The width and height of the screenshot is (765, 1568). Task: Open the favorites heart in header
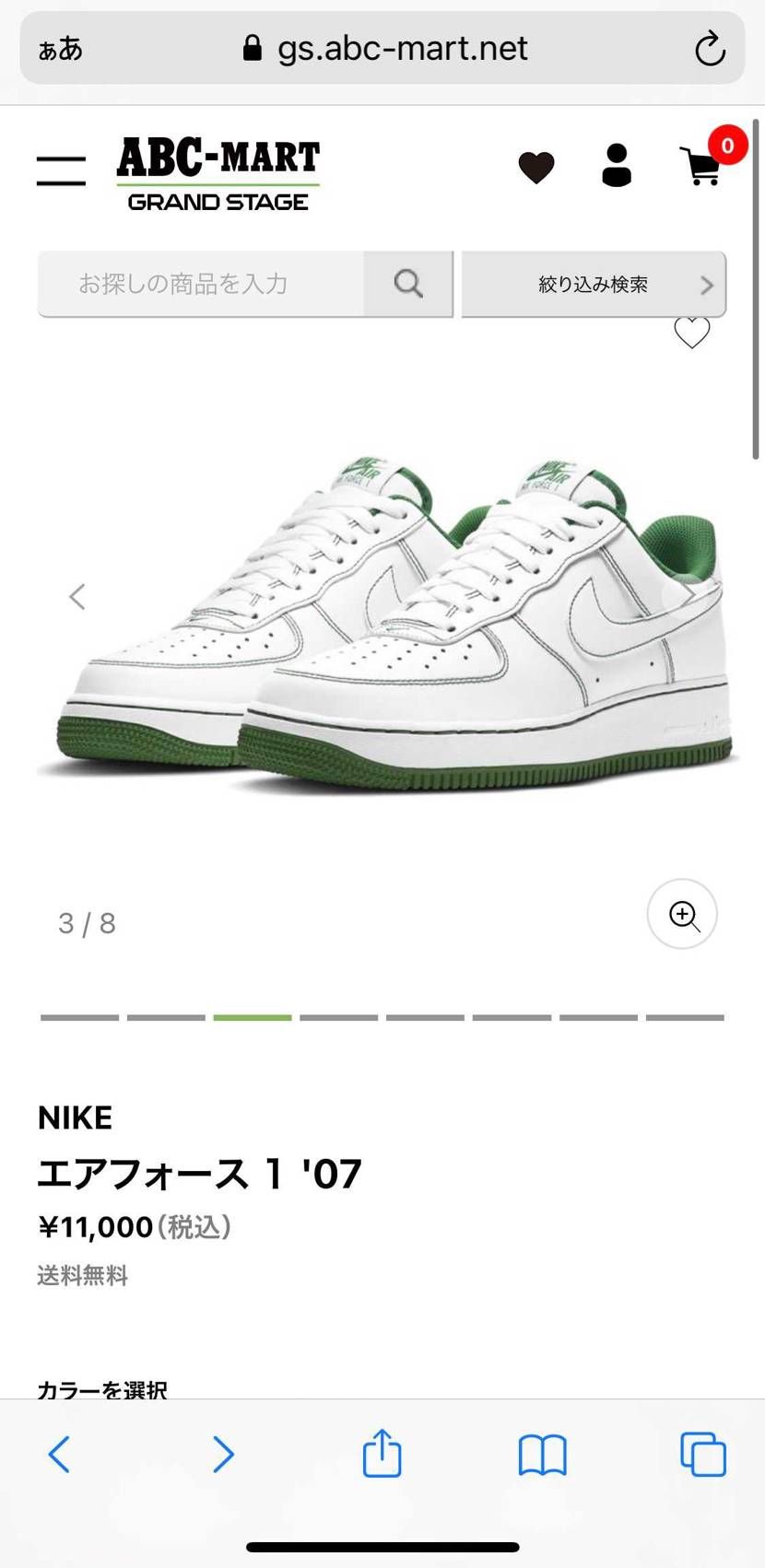(535, 168)
